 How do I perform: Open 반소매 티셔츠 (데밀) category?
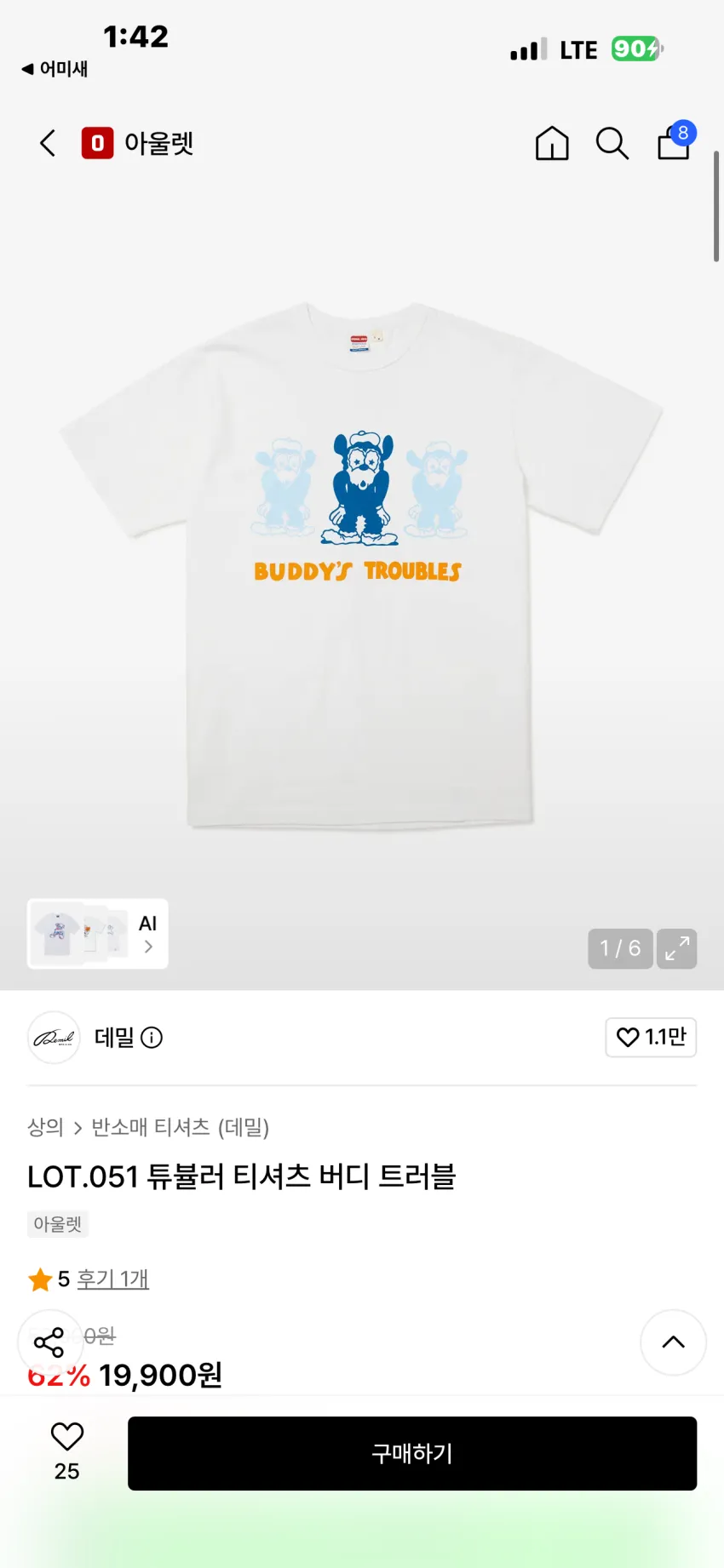click(x=180, y=1127)
